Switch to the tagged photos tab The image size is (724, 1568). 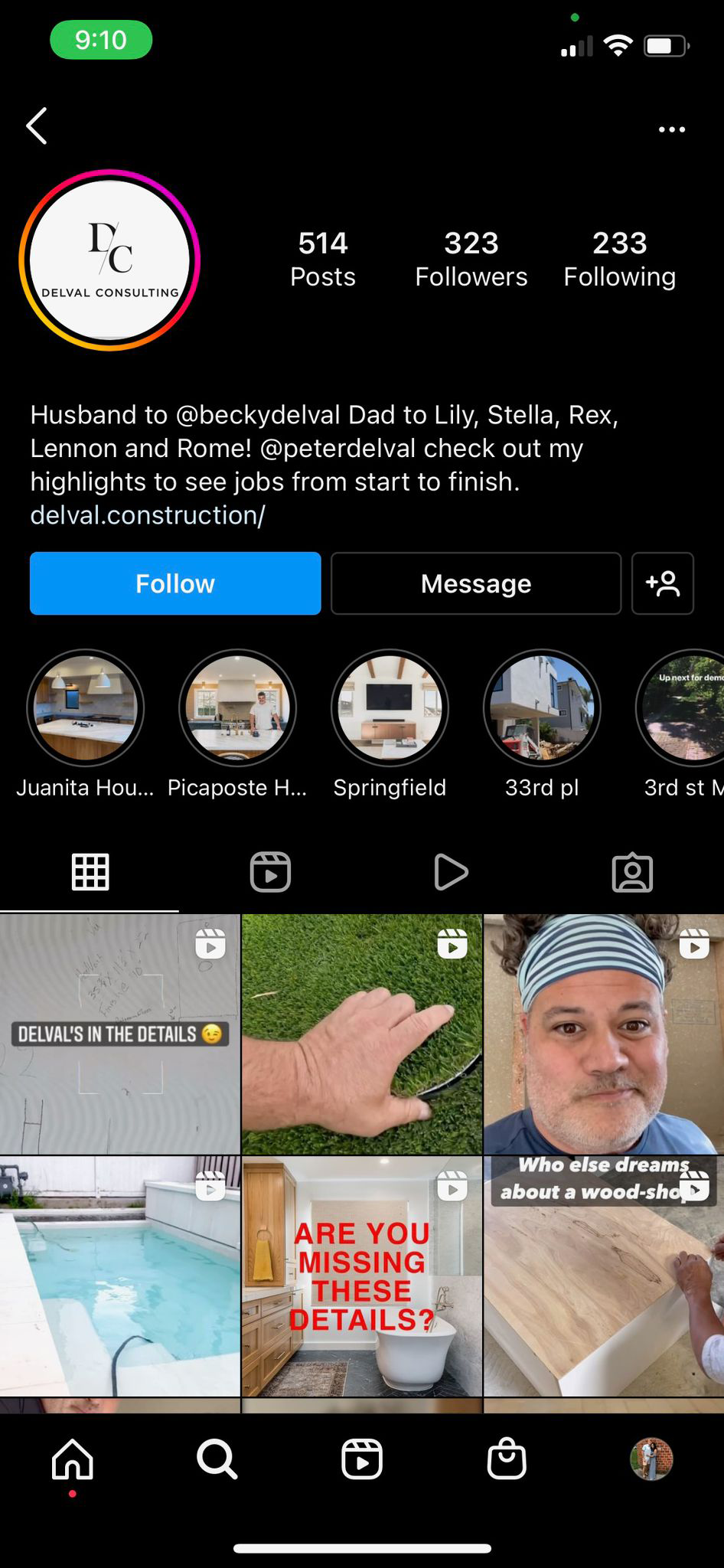point(632,872)
